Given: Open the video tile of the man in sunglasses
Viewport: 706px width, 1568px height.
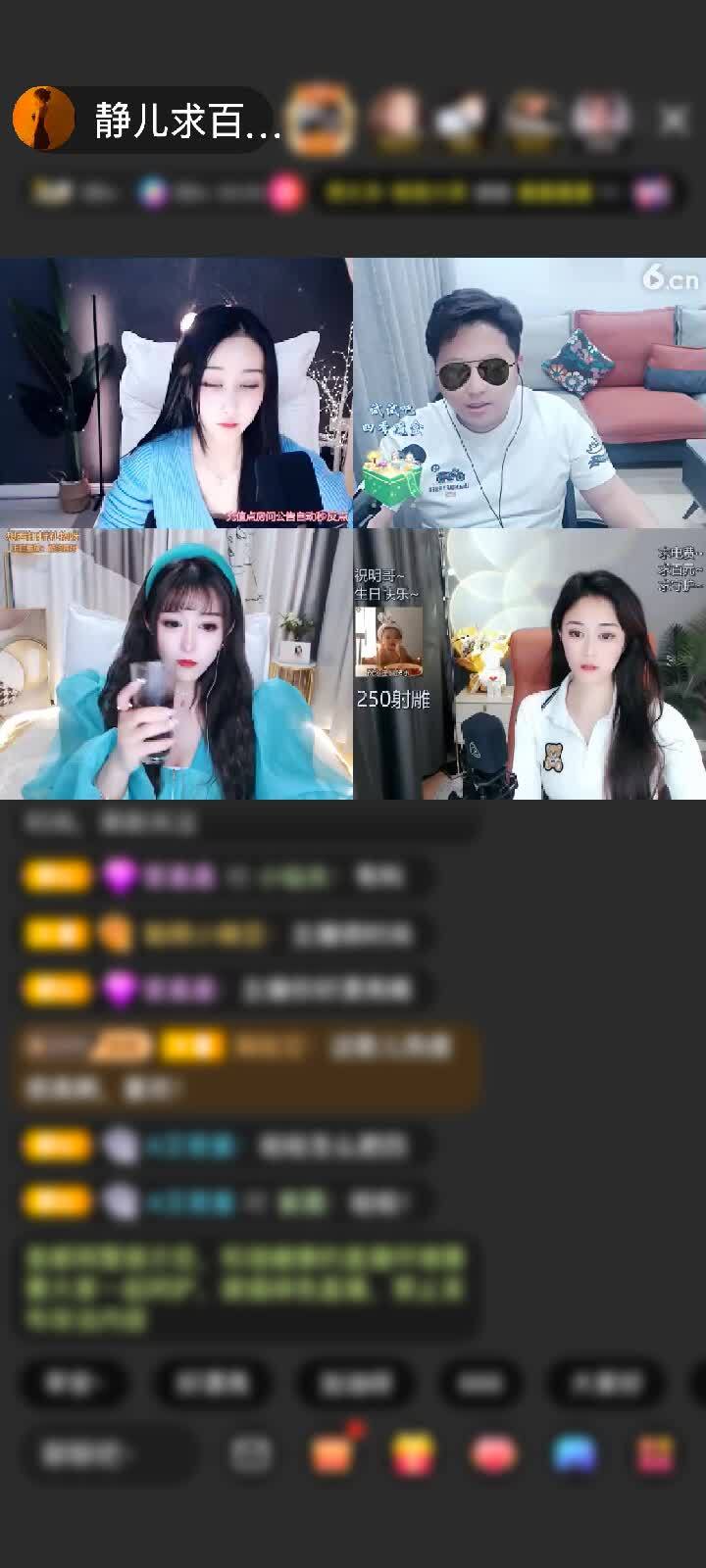Looking at the screenshot, I should [529, 393].
